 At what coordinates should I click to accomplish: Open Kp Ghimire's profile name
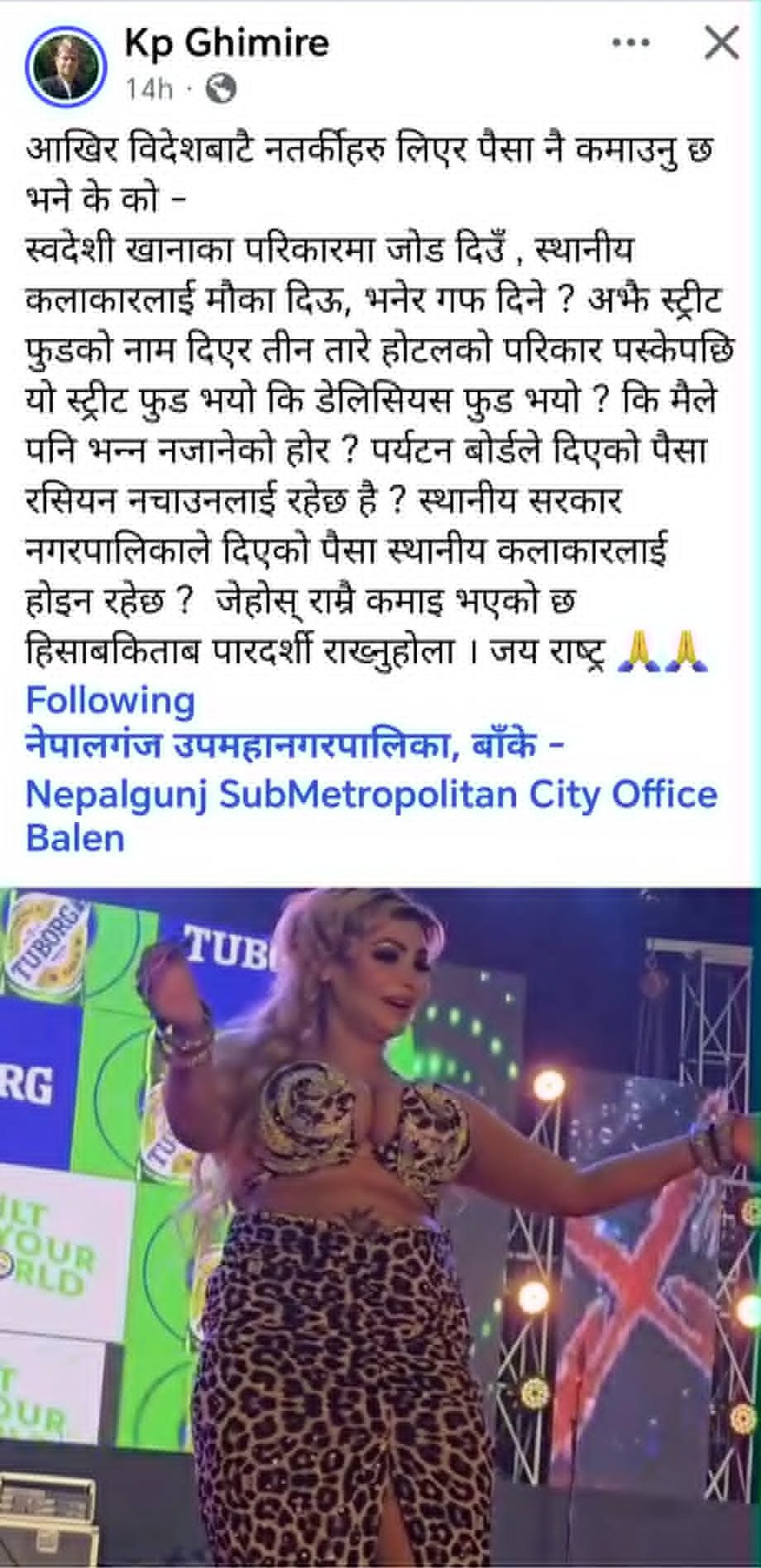[227, 43]
